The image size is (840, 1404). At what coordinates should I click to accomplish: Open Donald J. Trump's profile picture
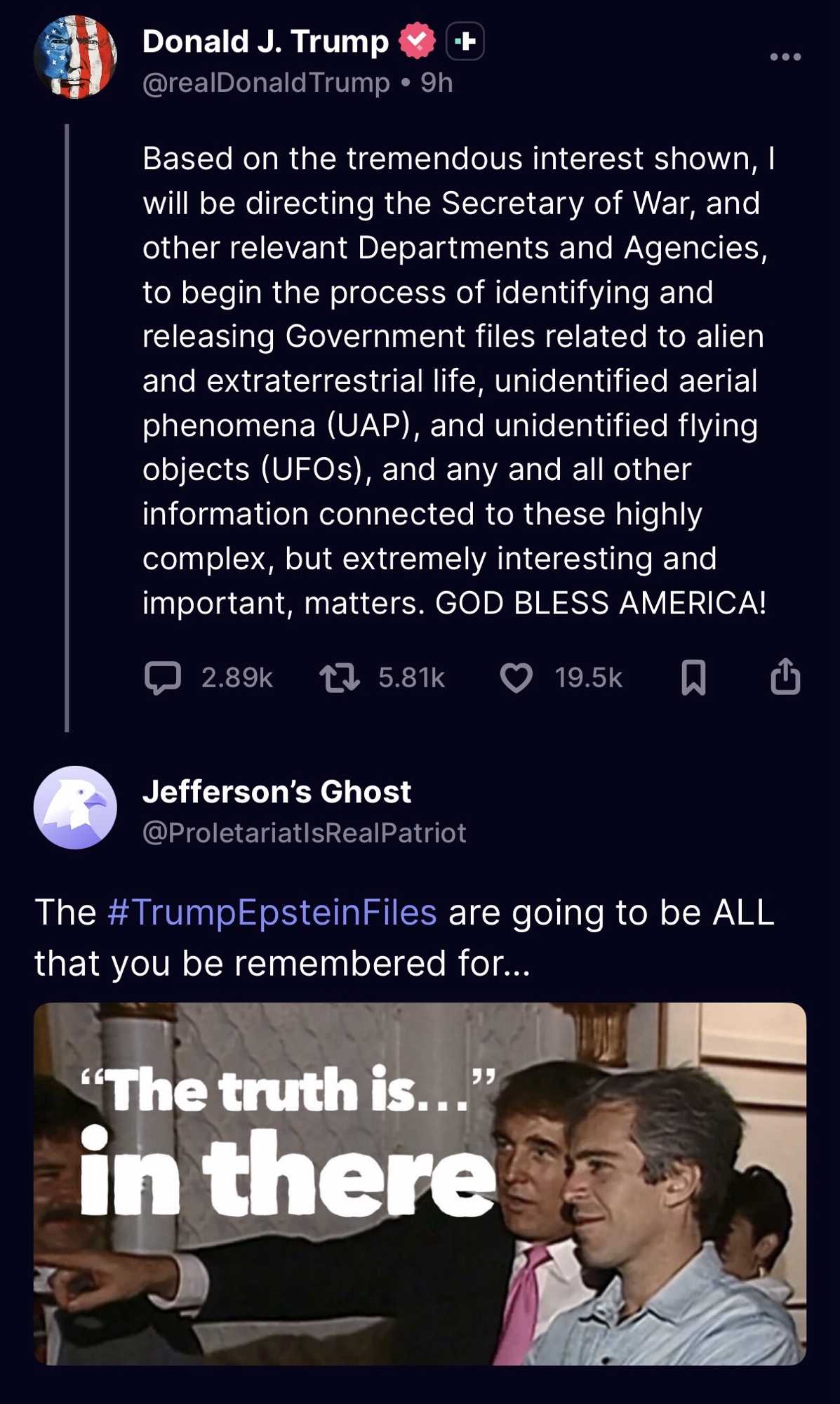point(75,57)
